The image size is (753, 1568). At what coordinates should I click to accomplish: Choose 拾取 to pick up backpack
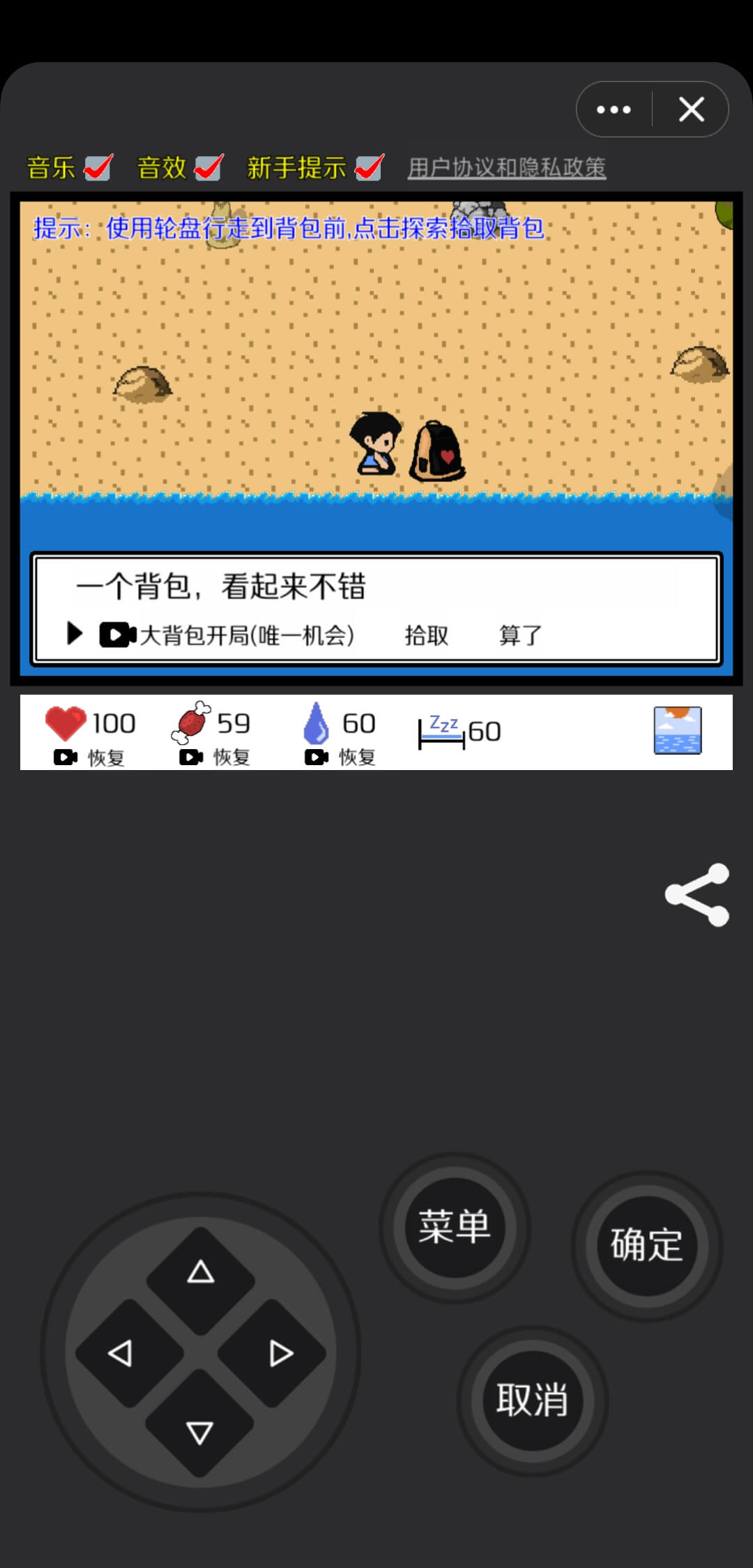point(427,635)
